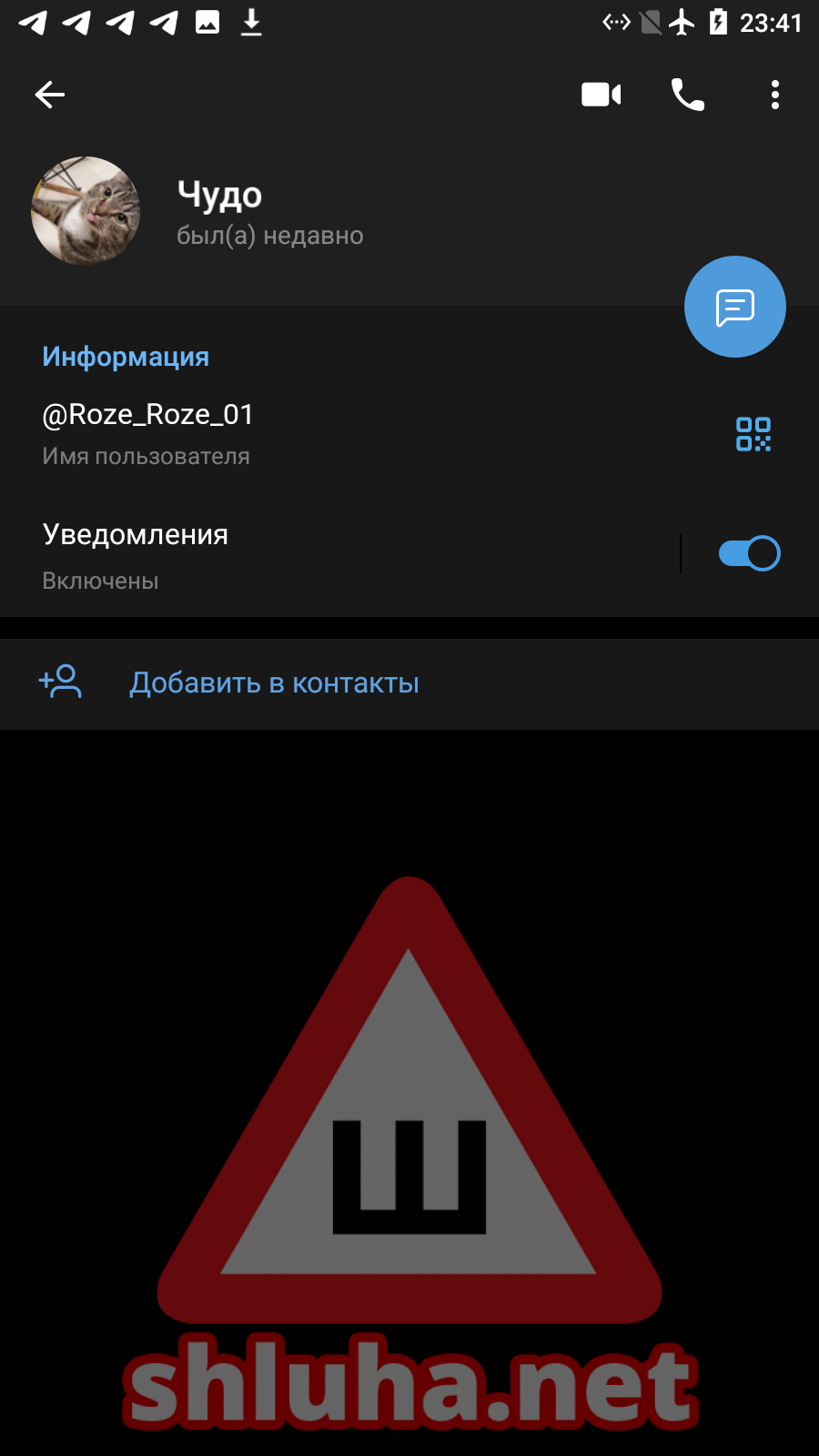819x1456 pixels.
Task: Open Чудо's profile photo
Action: pyautogui.click(x=86, y=211)
